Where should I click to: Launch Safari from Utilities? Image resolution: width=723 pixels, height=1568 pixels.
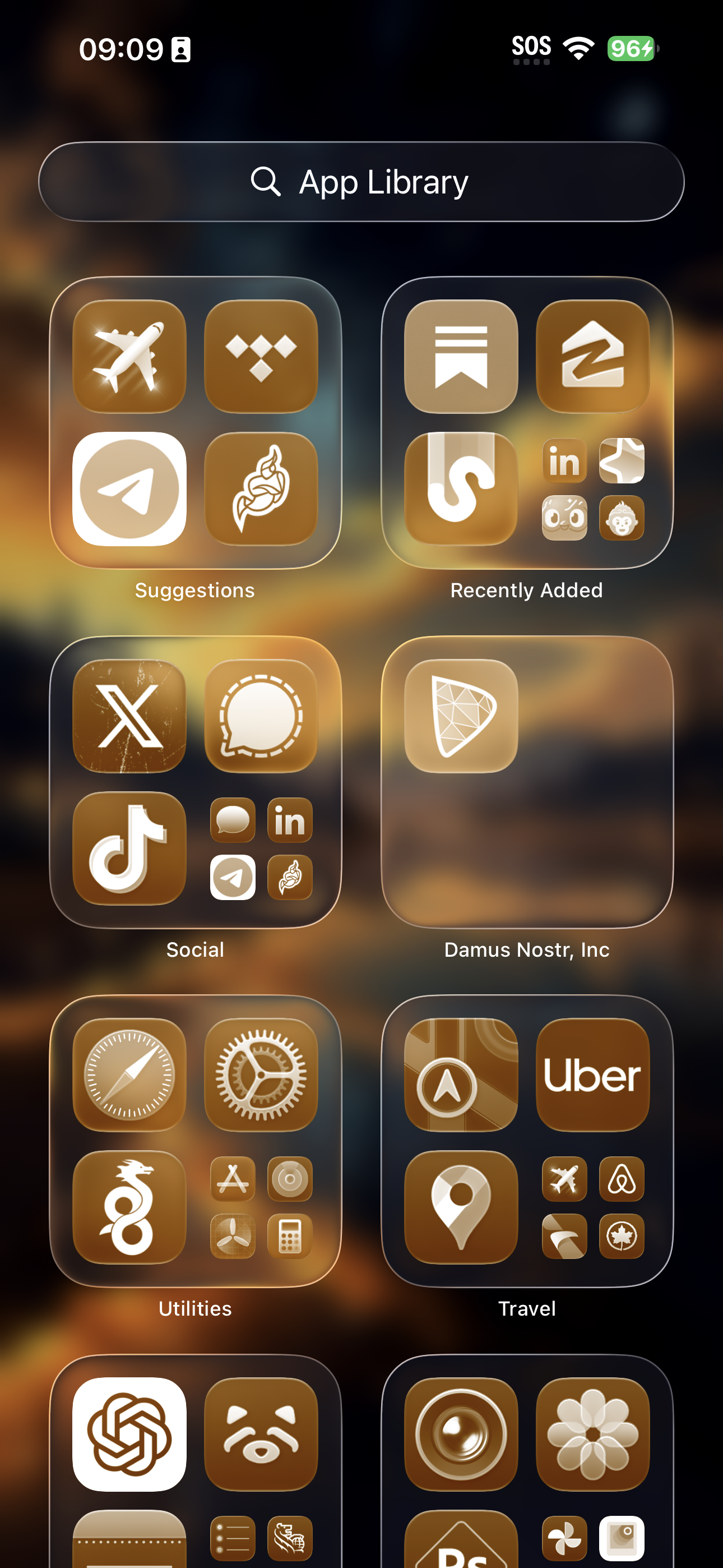[x=129, y=1075]
